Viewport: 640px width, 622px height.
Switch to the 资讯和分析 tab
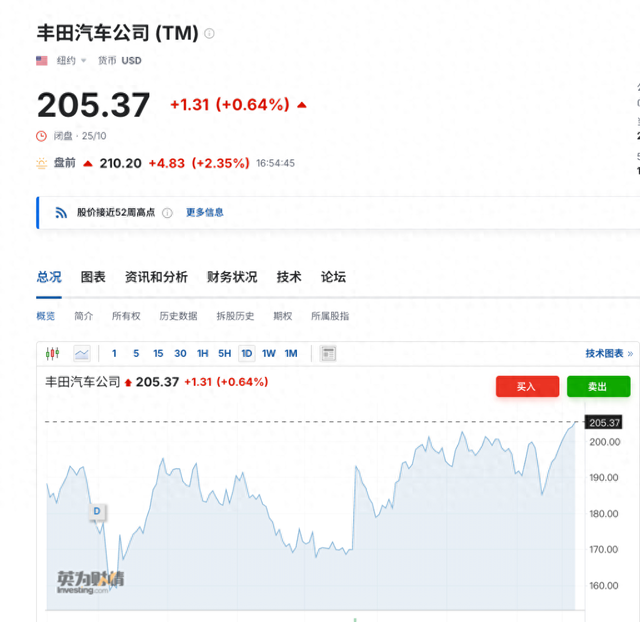point(155,277)
